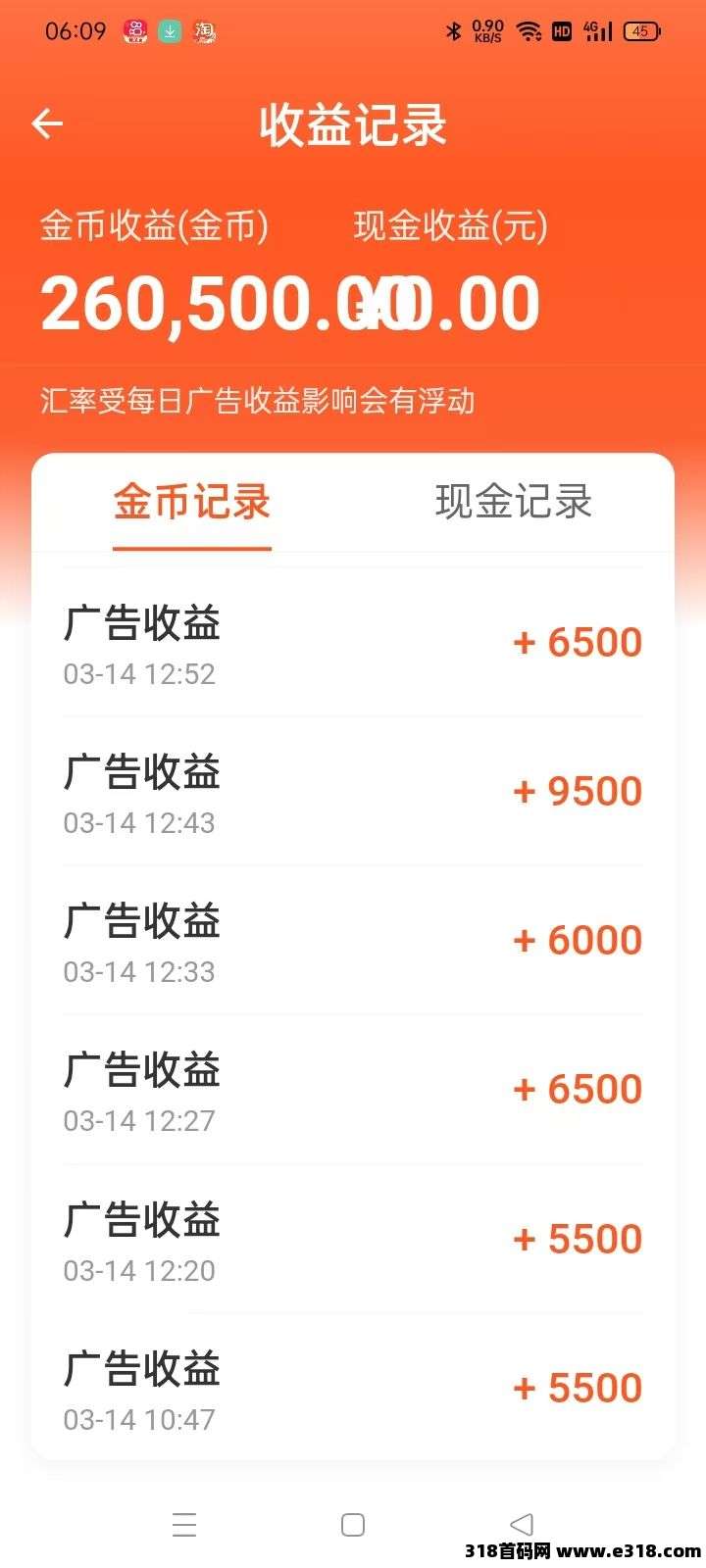Select the 金币记录 tab

click(x=192, y=502)
